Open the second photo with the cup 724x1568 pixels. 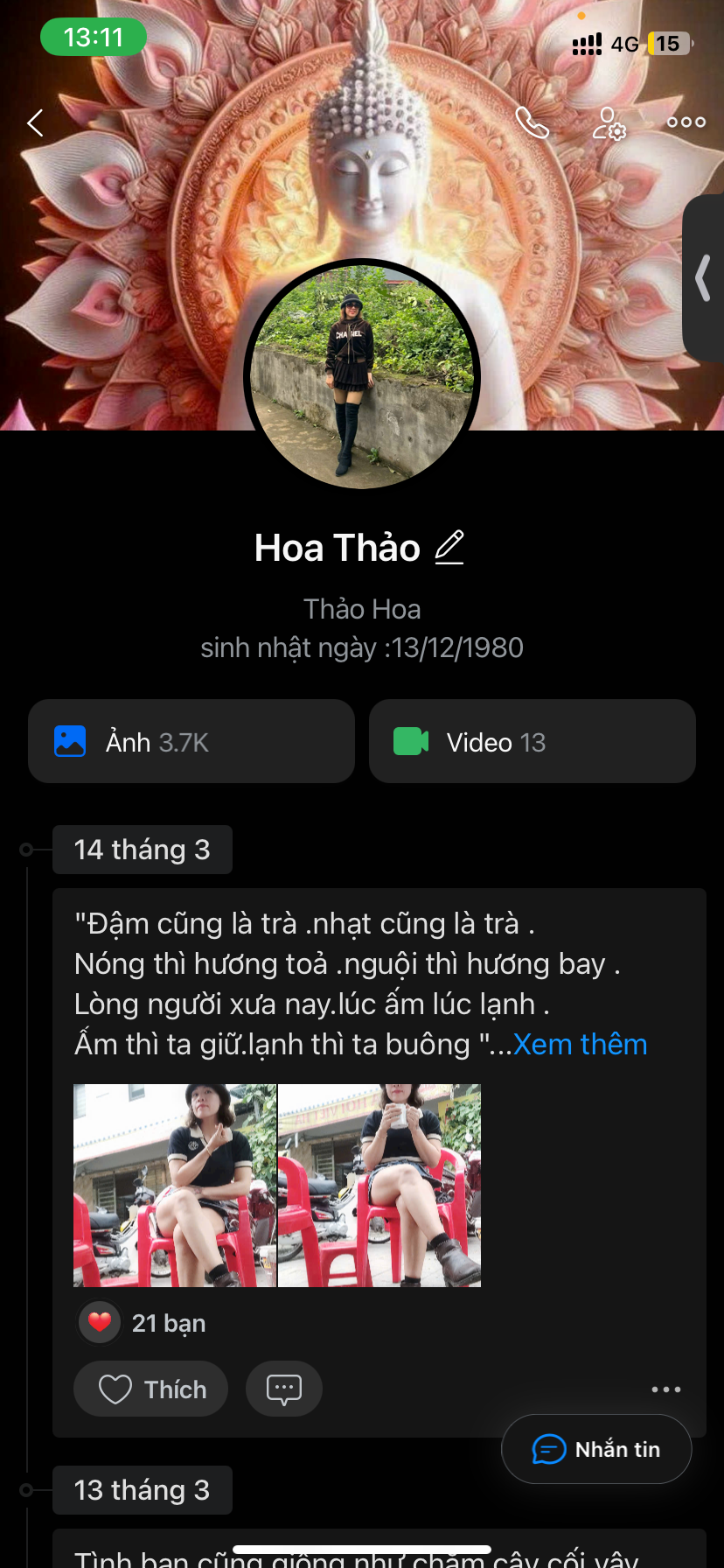pos(379,1186)
